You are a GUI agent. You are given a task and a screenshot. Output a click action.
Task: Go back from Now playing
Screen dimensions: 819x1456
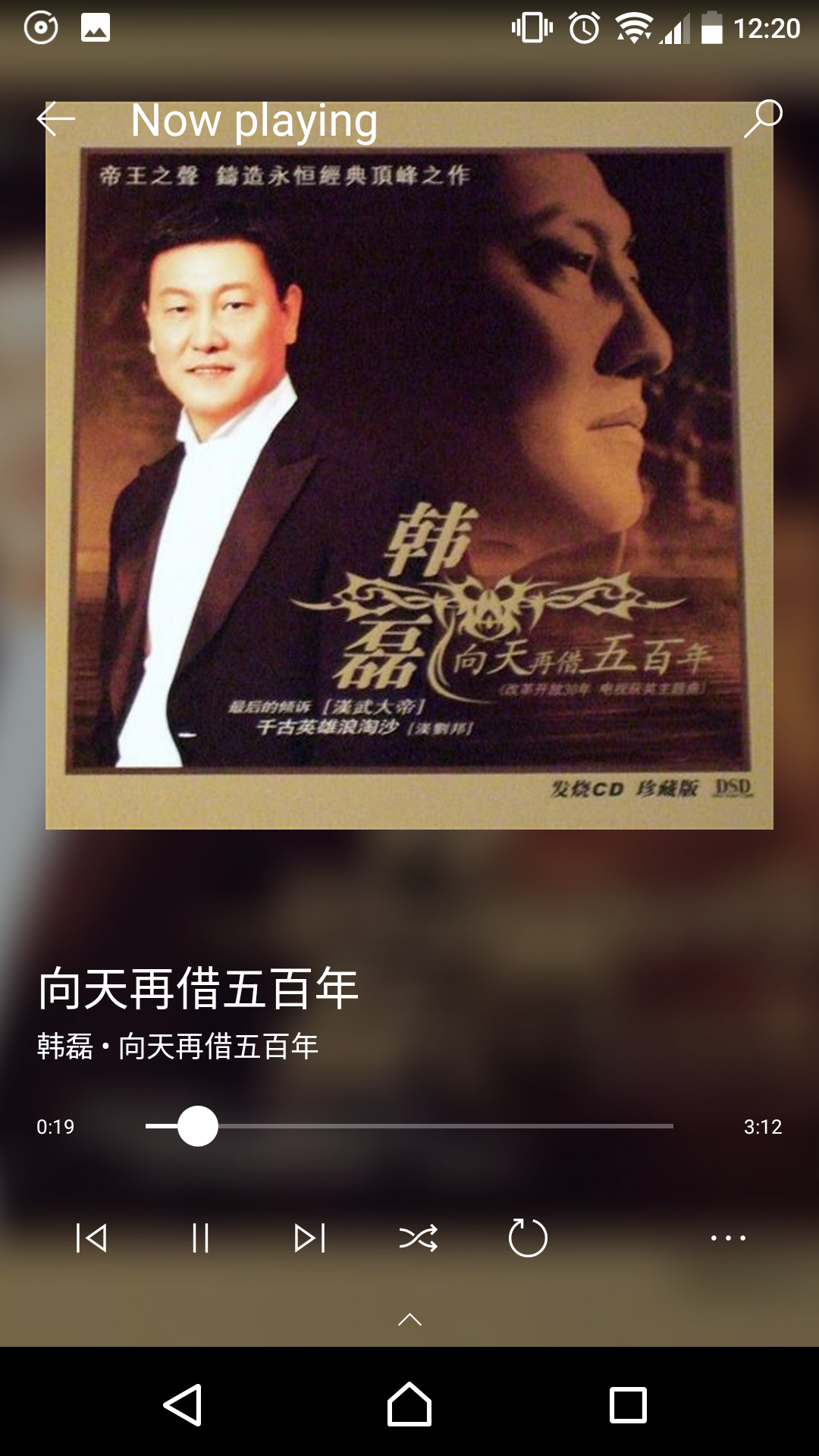[x=56, y=120]
